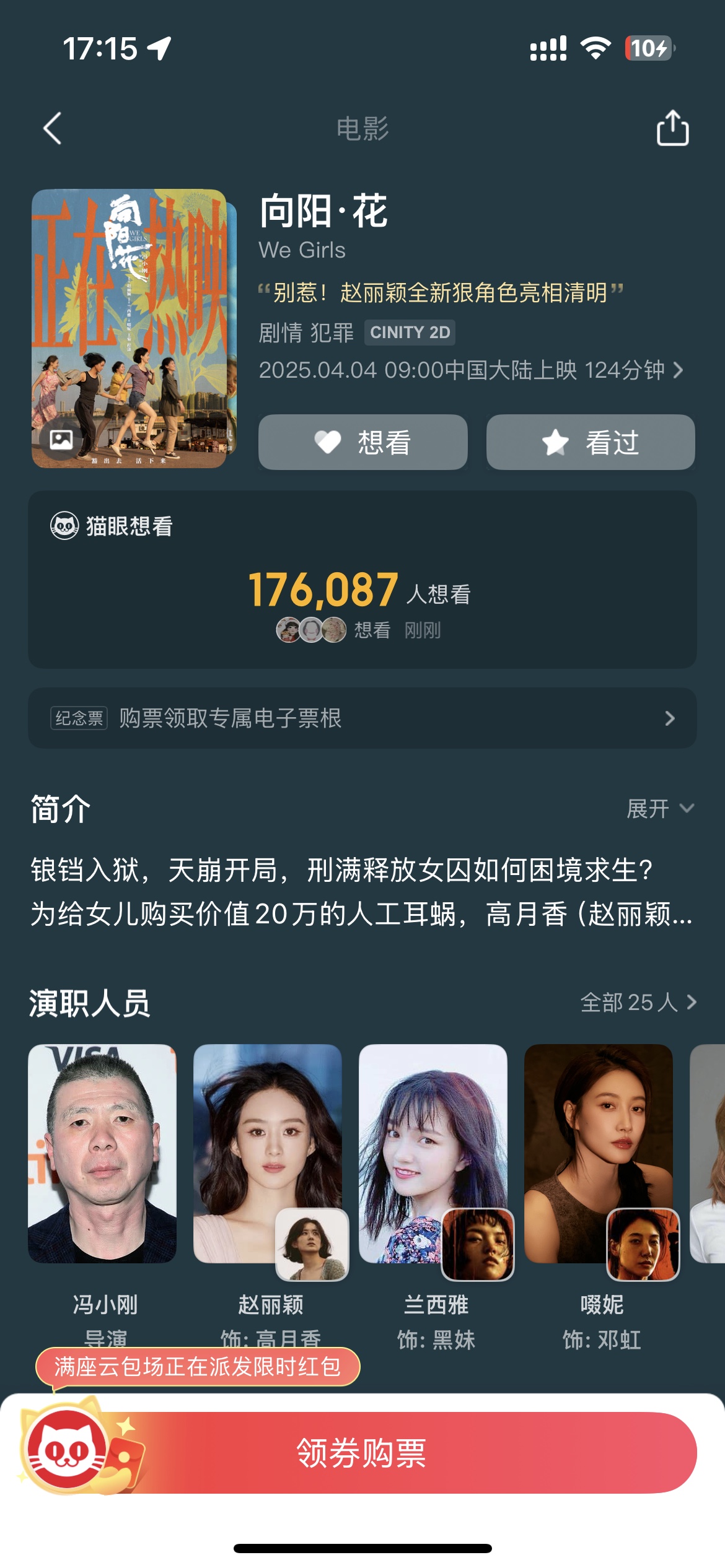Tap 领券购票 to buy tickets
The image size is (725, 1568).
[x=362, y=1453]
